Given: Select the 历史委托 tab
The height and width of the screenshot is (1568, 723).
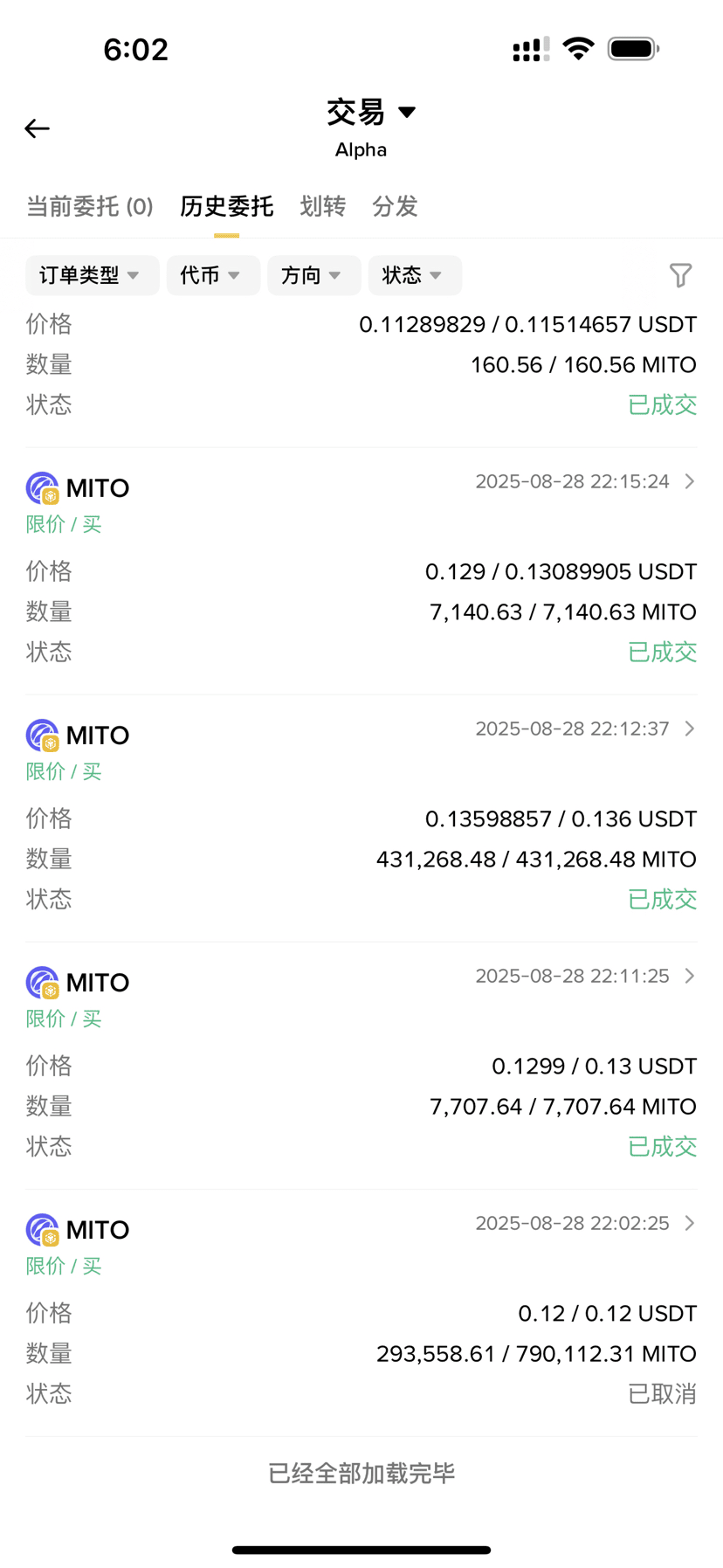Looking at the screenshot, I should coord(226,206).
